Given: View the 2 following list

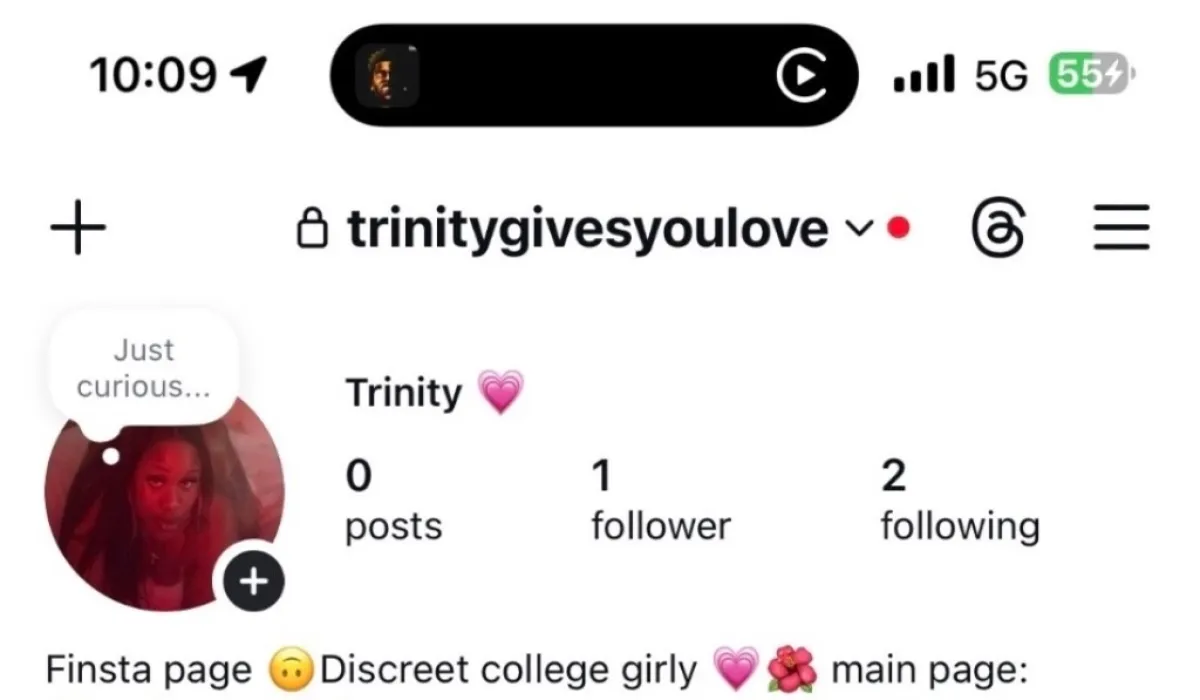Looking at the screenshot, I should pos(959,500).
